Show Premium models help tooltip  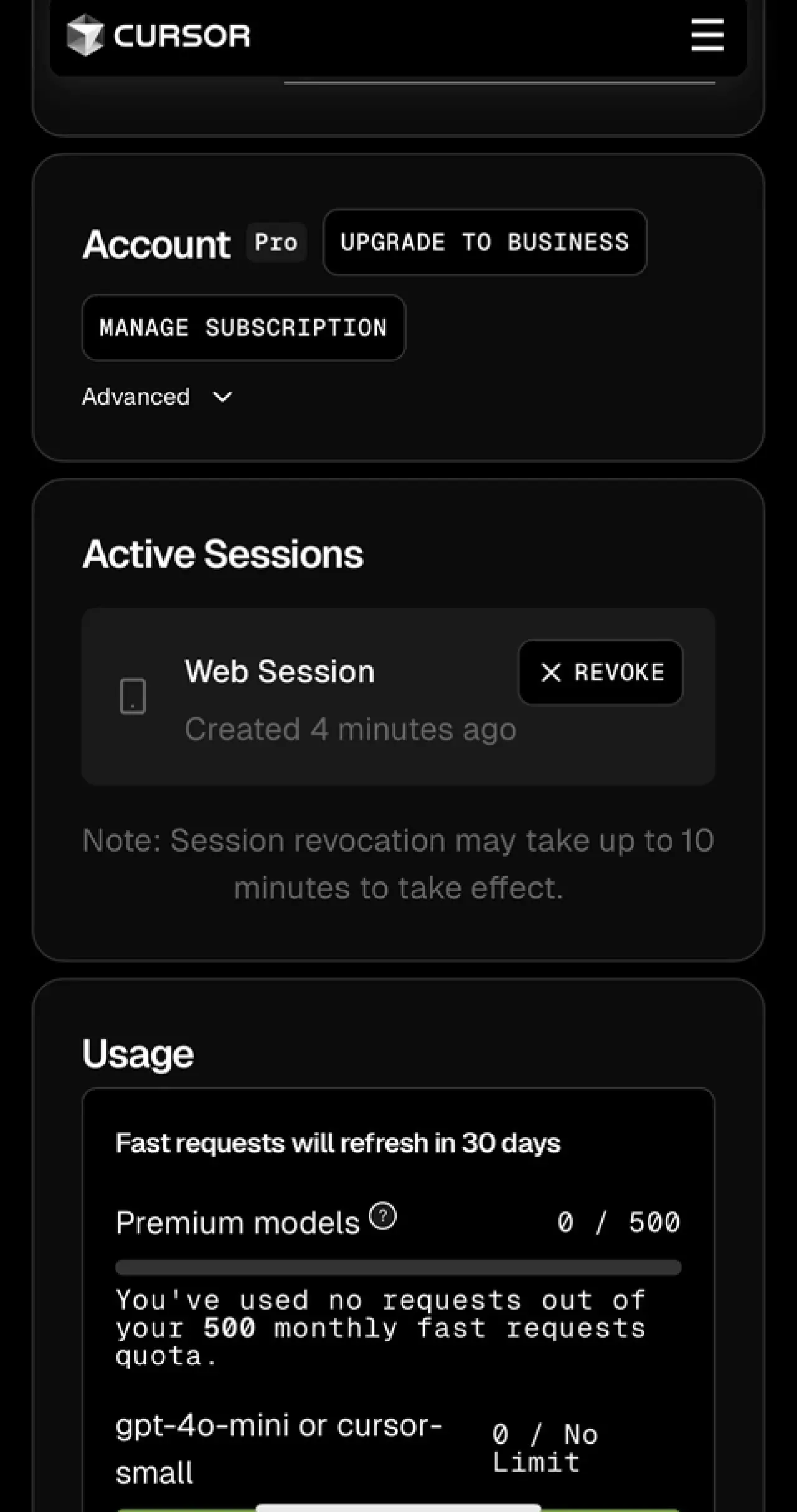[x=382, y=1216]
